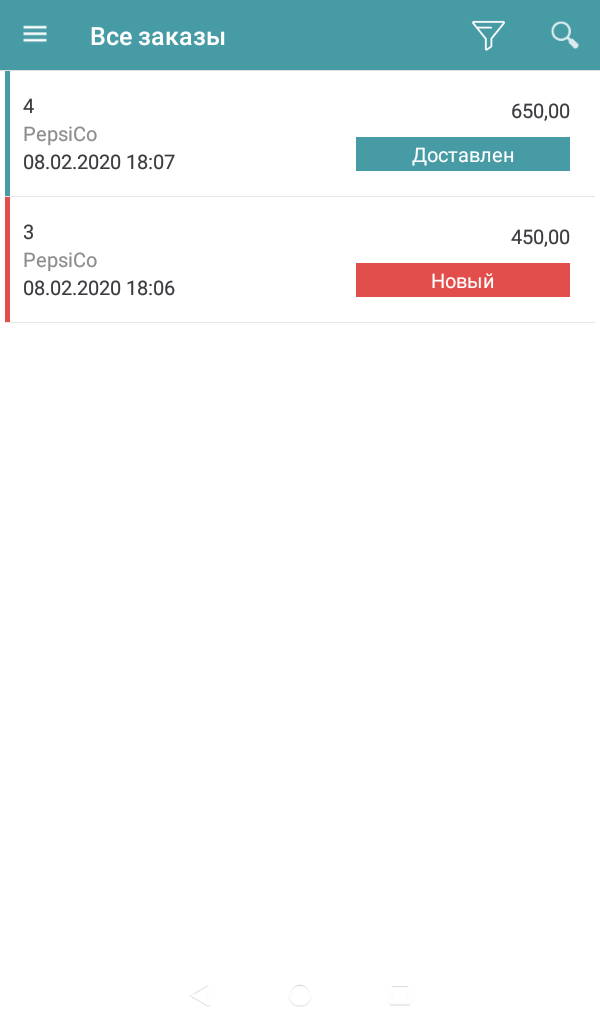The width and height of the screenshot is (600, 1024).
Task: Open the order filter funnel
Action: tap(488, 35)
